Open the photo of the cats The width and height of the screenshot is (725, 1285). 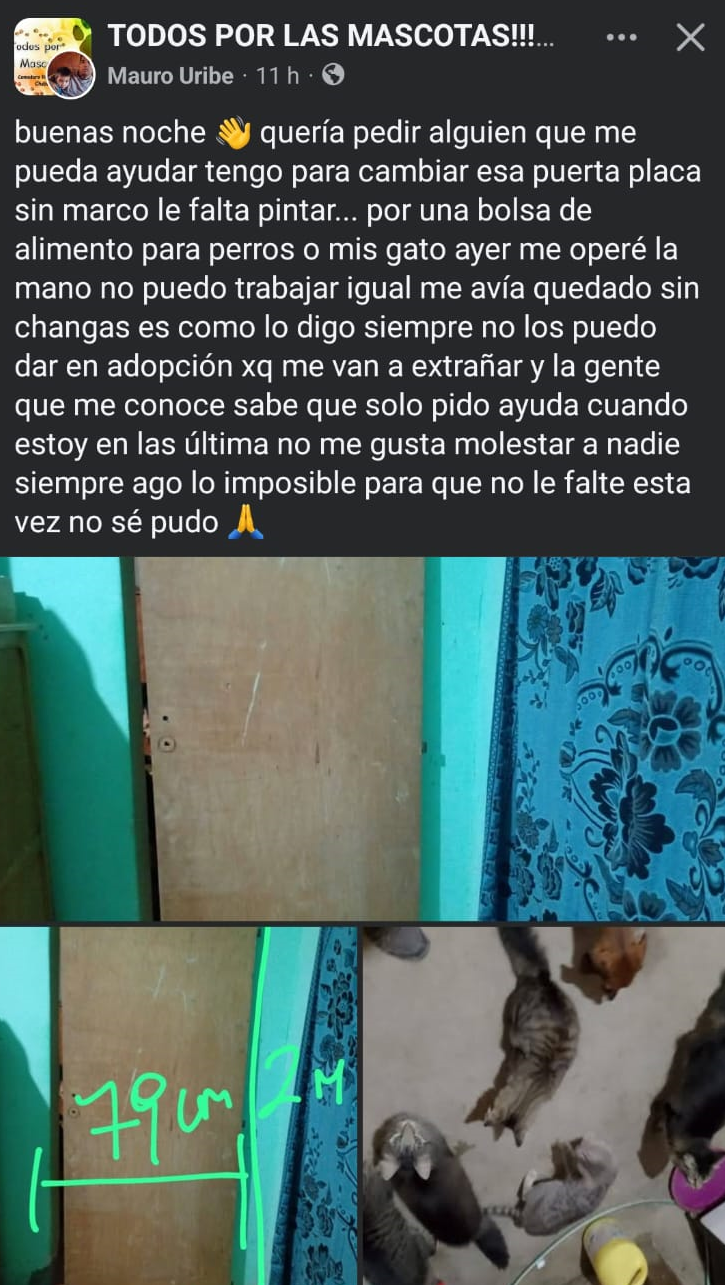(x=544, y=1105)
